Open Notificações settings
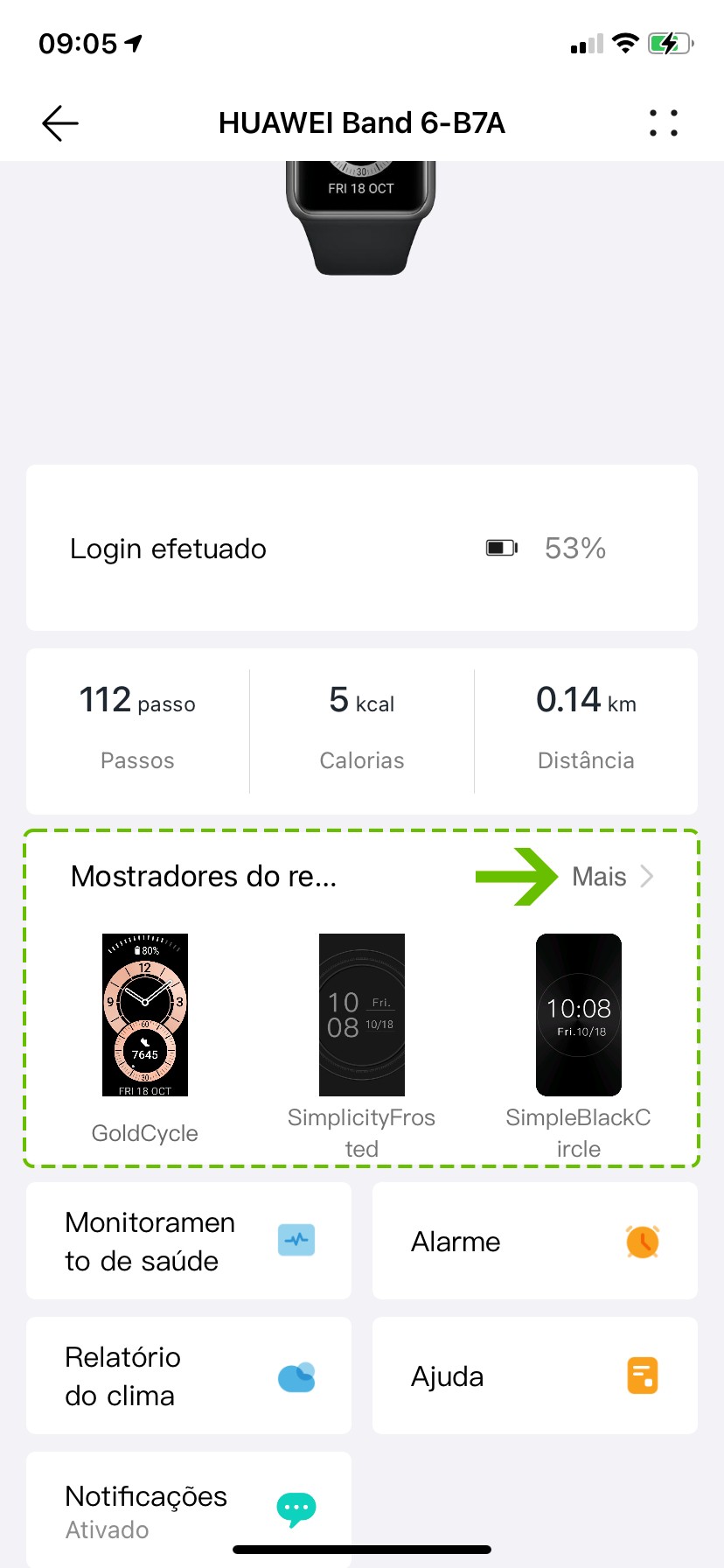The width and height of the screenshot is (724, 1568). pos(189,1510)
